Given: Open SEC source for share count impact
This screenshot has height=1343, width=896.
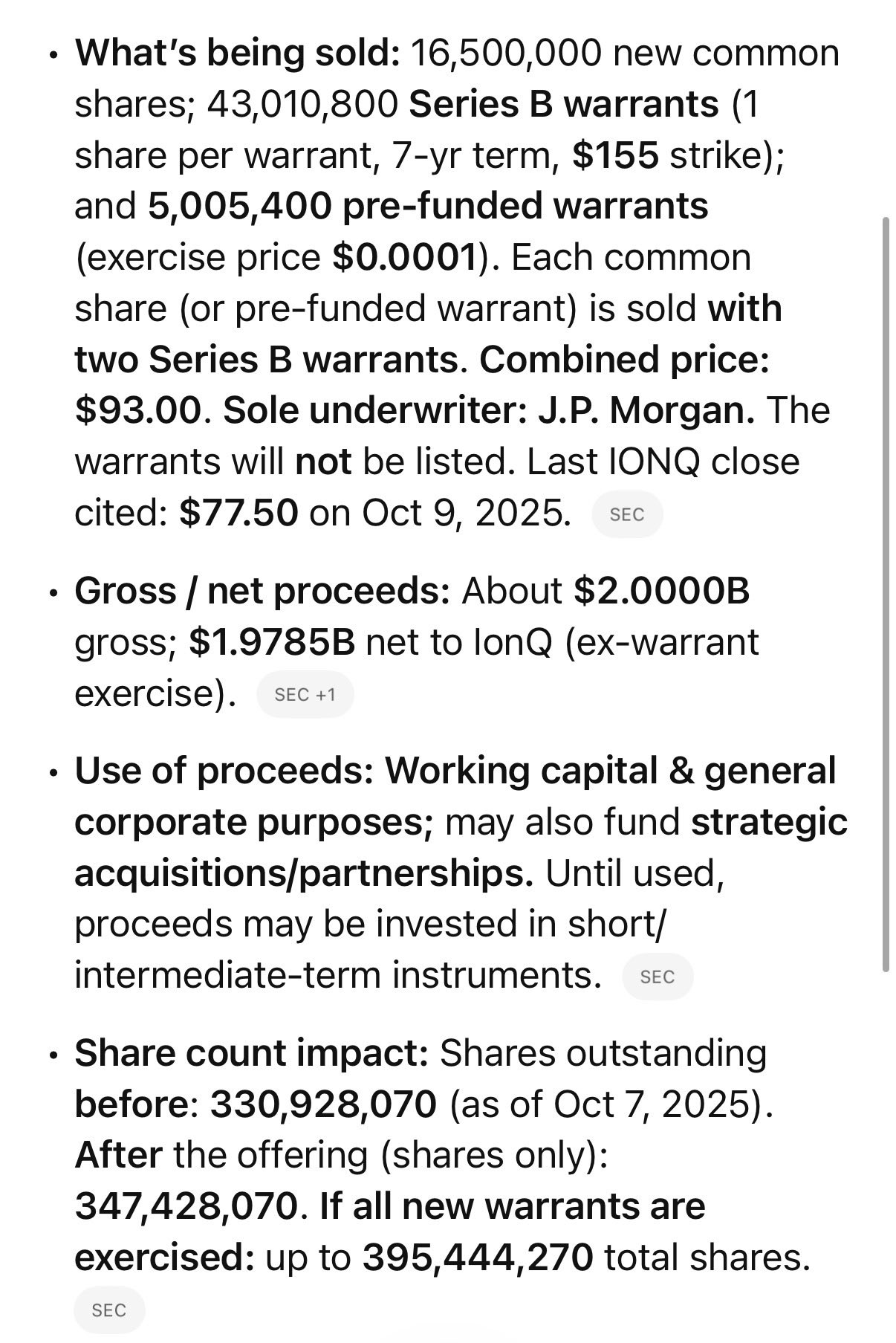Looking at the screenshot, I should pos(108,1310).
